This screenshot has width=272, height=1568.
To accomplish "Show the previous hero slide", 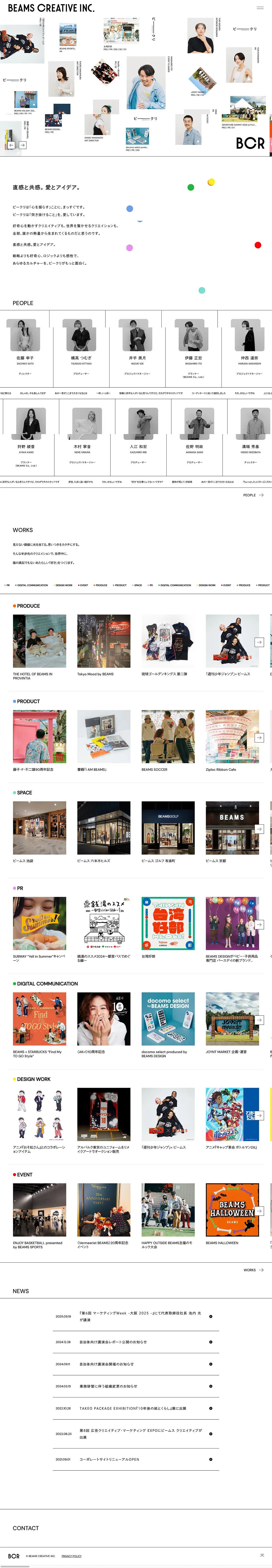I will 11,145.
